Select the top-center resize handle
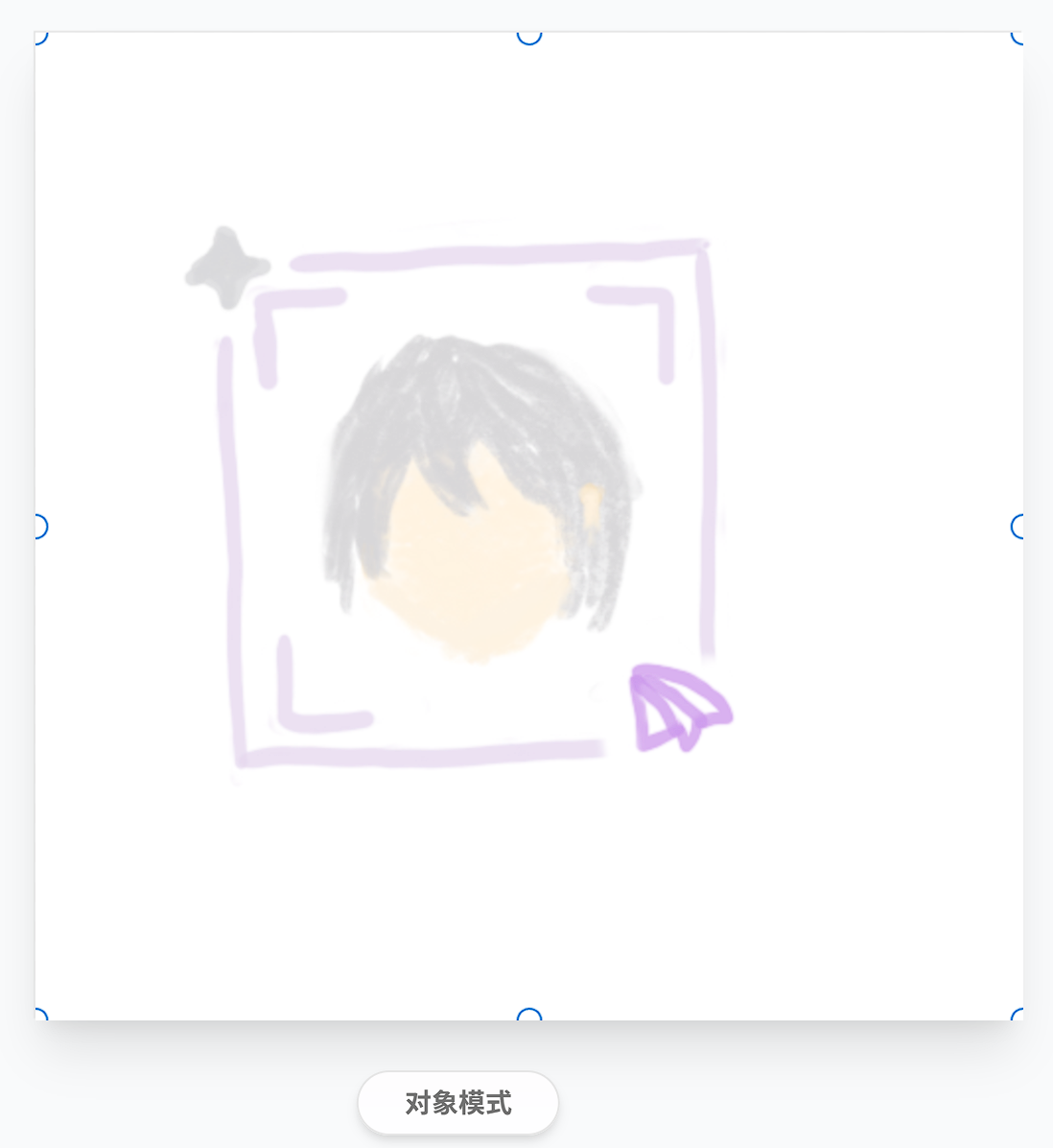Image resolution: width=1053 pixels, height=1148 pixels. [529, 35]
